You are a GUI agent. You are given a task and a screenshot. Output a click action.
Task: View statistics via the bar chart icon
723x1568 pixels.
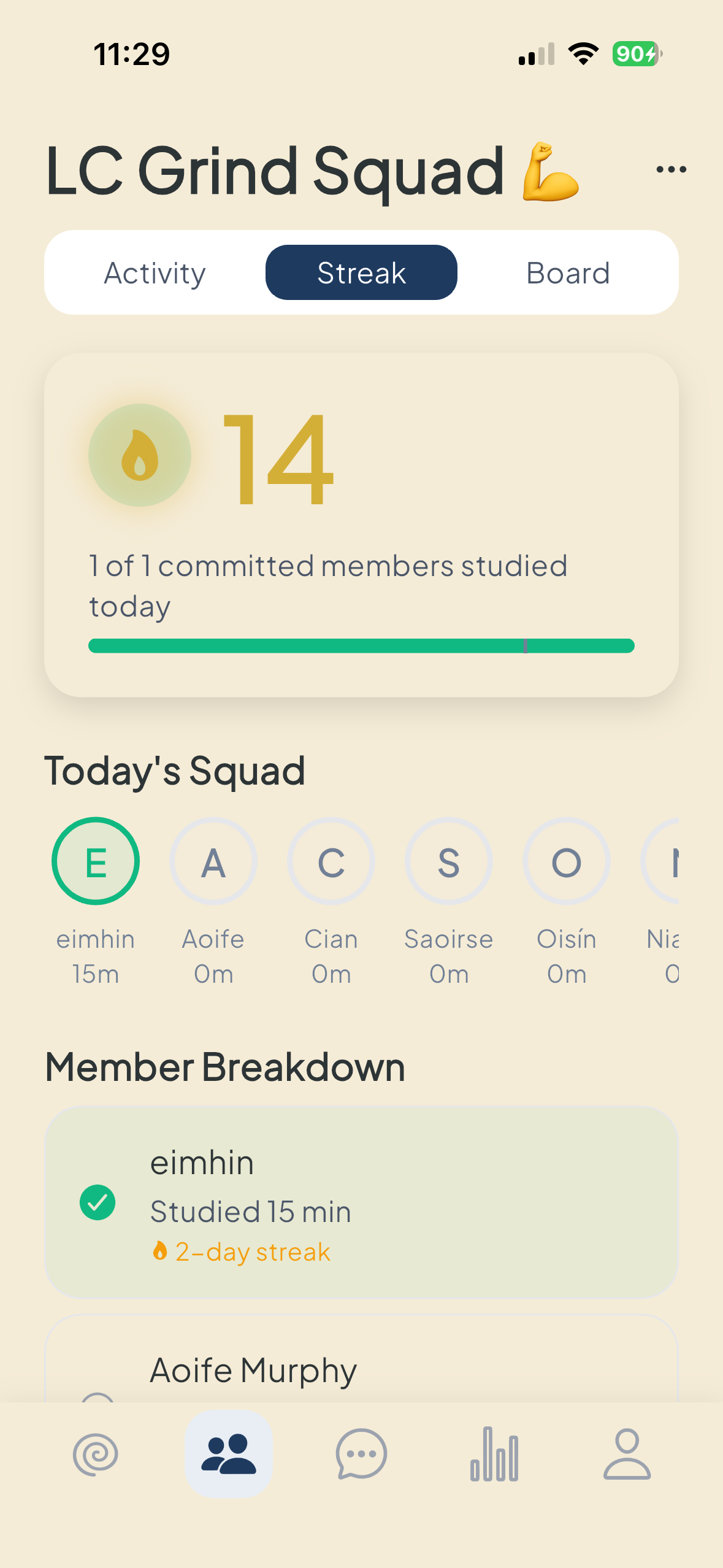click(x=494, y=1452)
